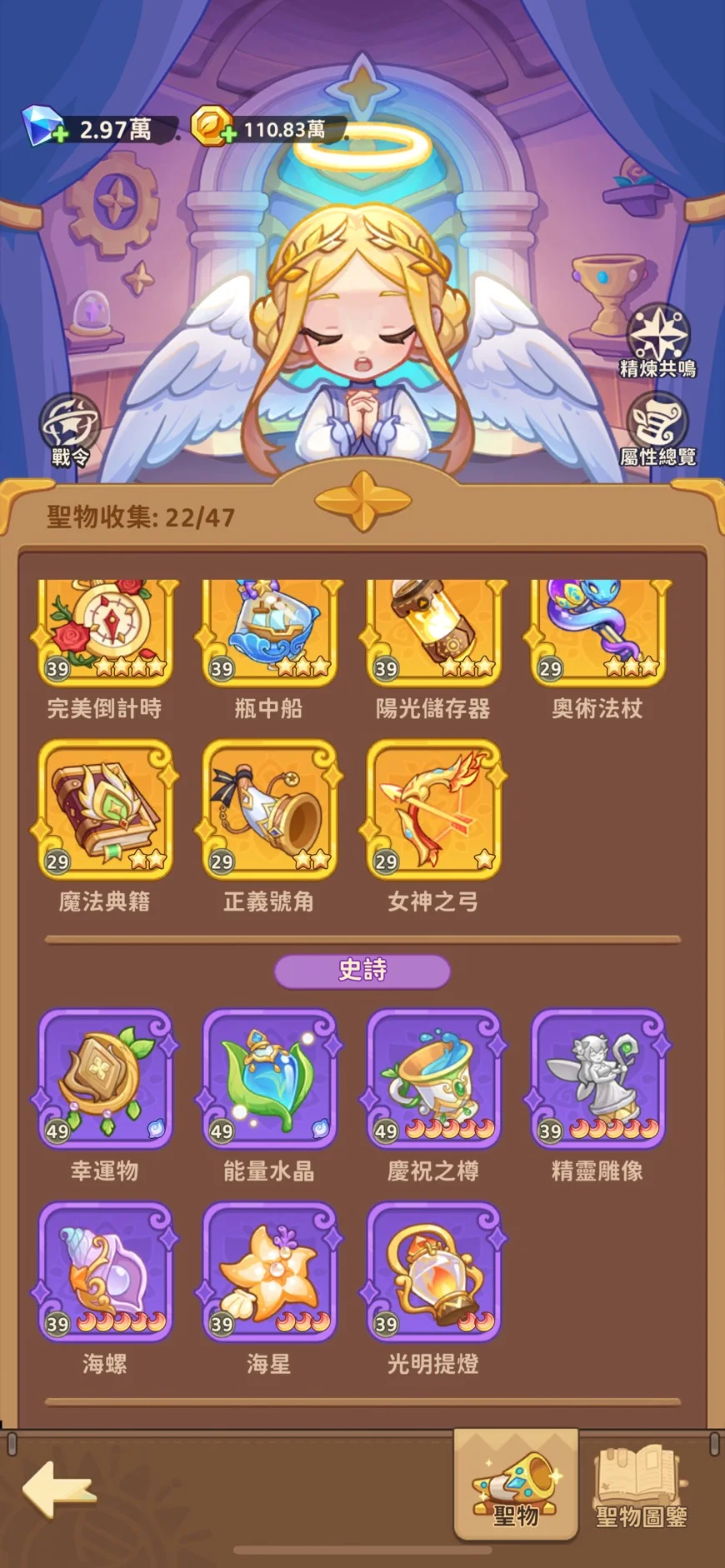The height and width of the screenshot is (1568, 725).
Task: Add more diamonds with the plus icon
Action: (59, 134)
